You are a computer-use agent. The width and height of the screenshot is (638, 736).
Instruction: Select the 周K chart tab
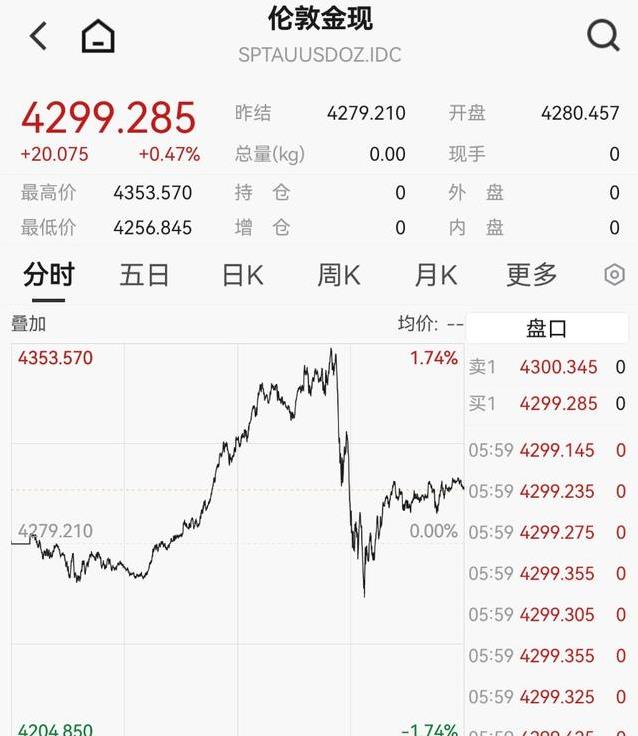[338, 275]
